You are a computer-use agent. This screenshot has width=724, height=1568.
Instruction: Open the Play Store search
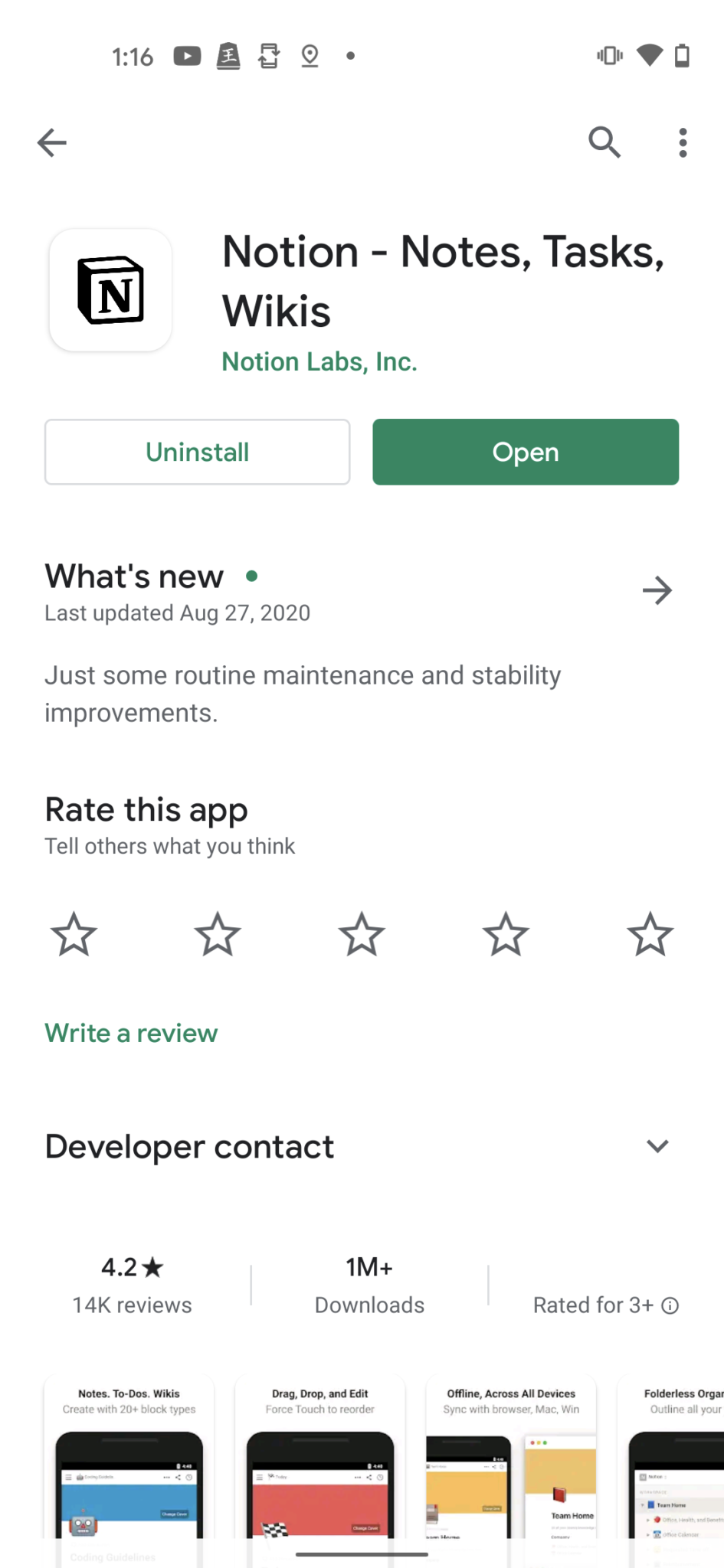click(604, 142)
